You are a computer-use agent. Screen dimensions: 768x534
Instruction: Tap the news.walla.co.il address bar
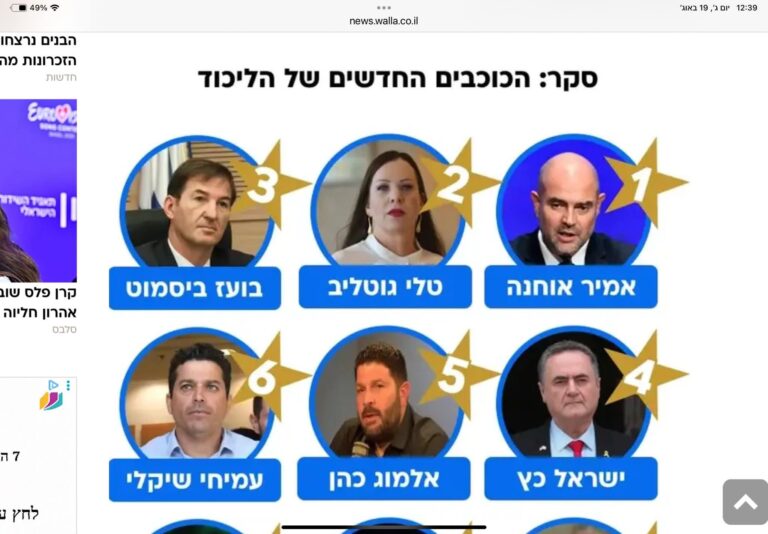point(384,21)
